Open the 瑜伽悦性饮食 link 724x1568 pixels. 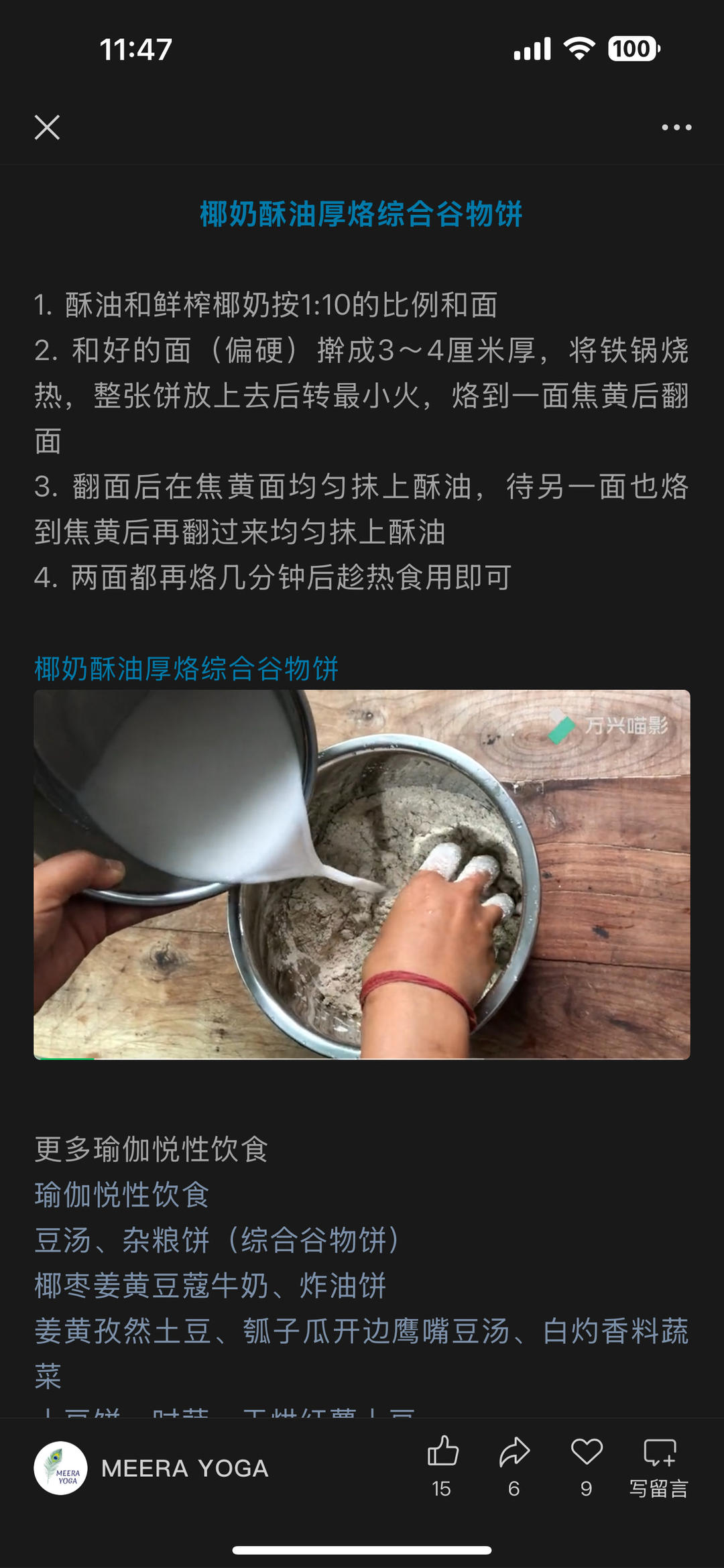point(122,1195)
